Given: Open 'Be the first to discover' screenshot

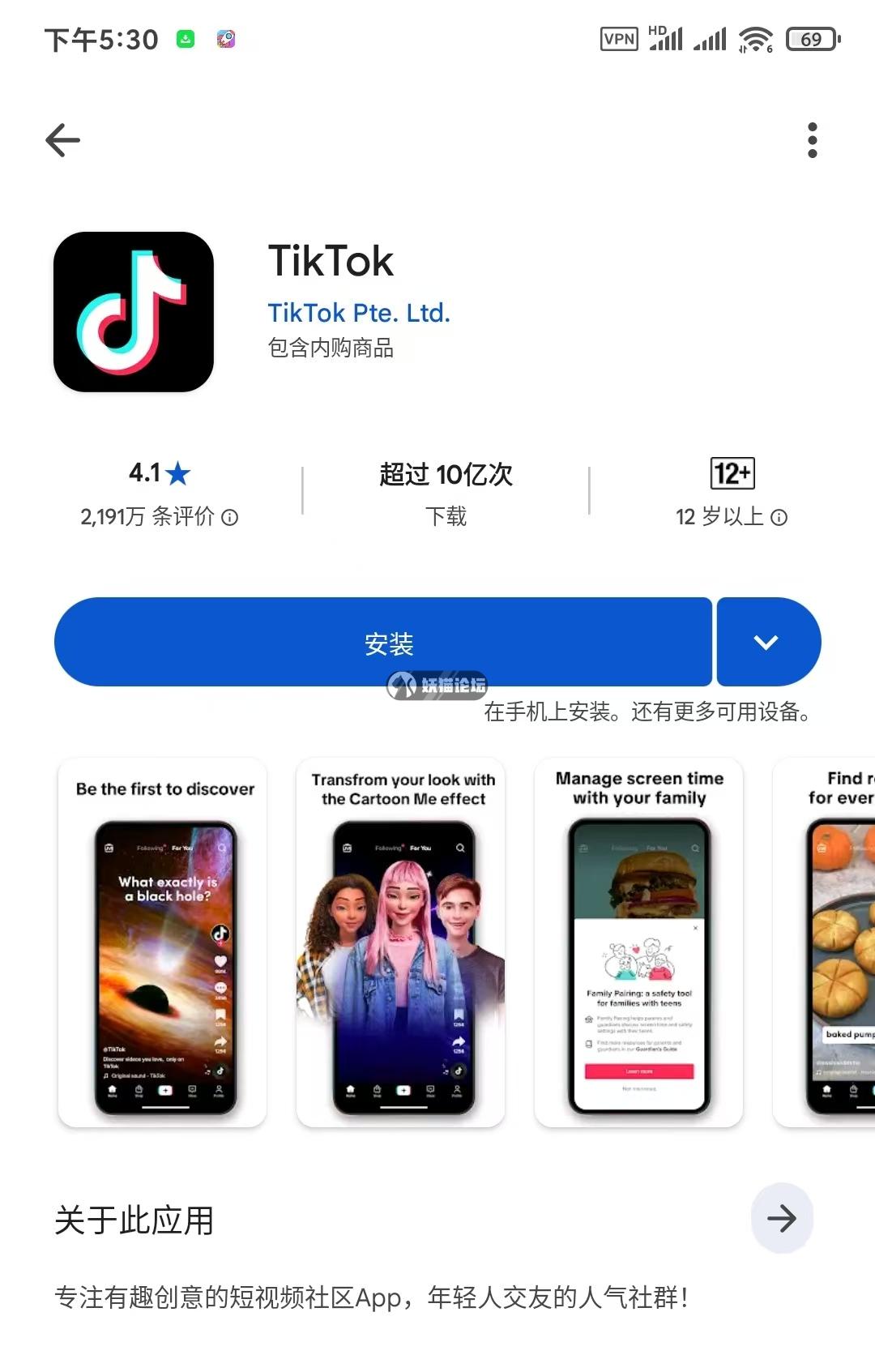Looking at the screenshot, I should (163, 942).
